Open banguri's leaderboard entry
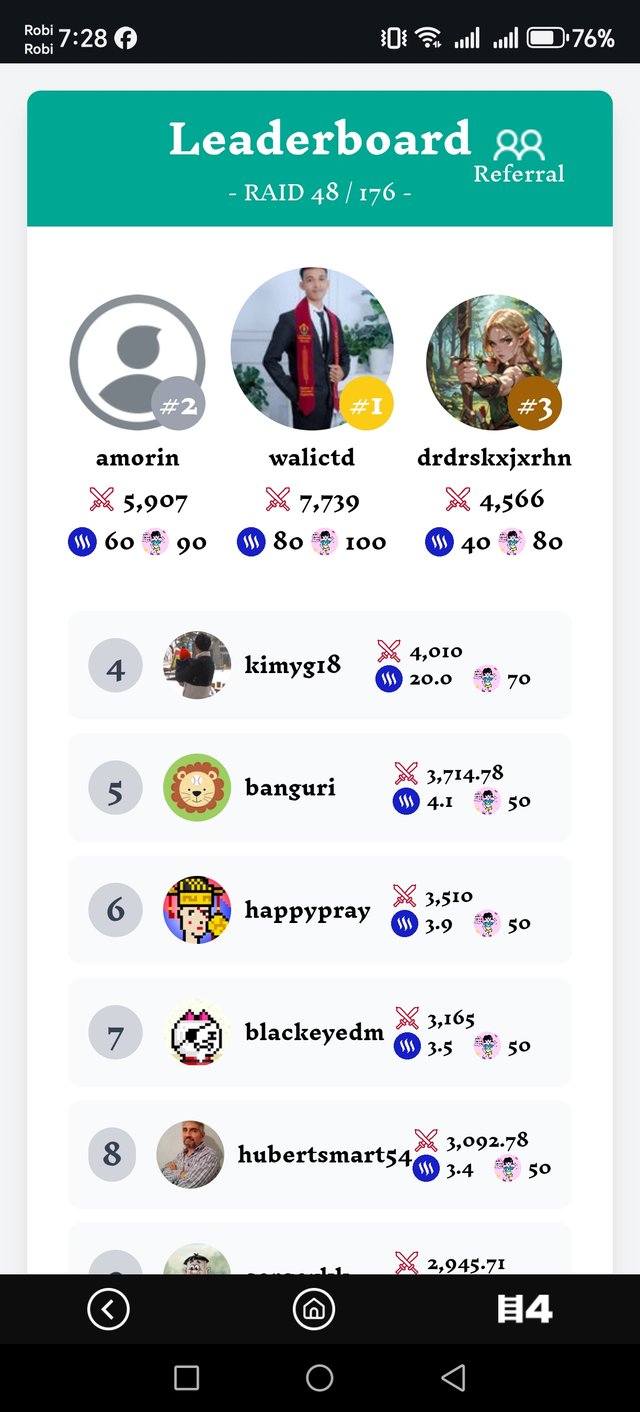The height and width of the screenshot is (1412, 640). 320,788
